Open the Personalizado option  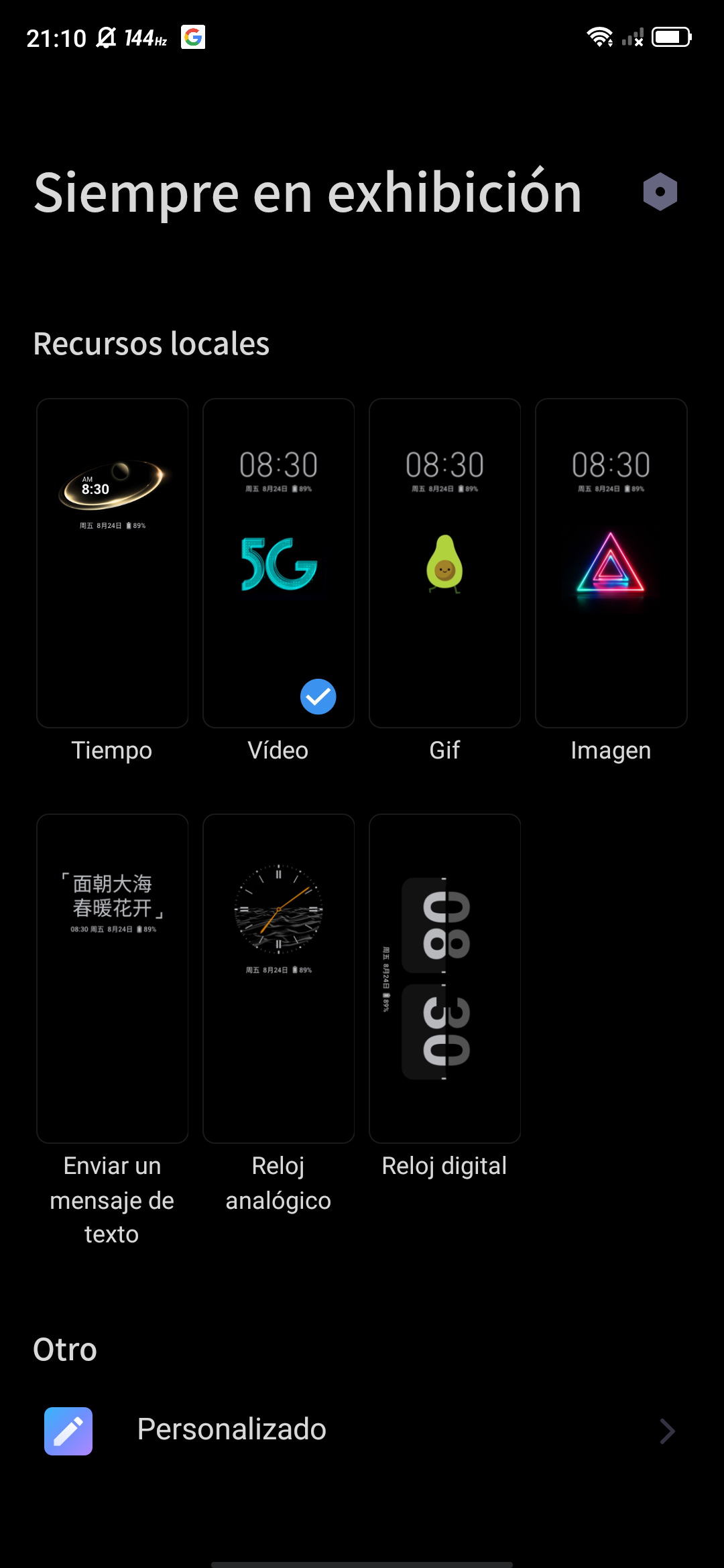(362, 1430)
